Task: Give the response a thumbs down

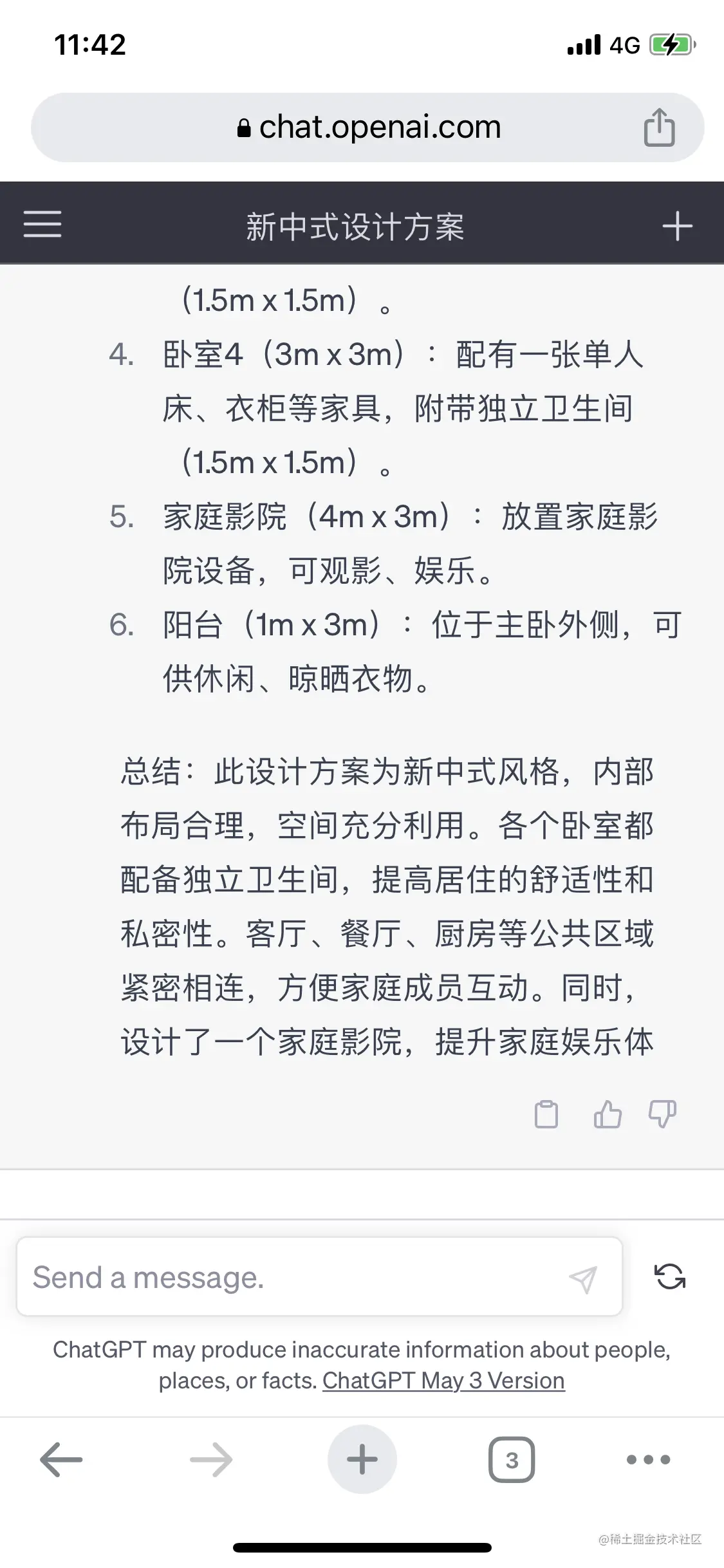Action: 662,1114
